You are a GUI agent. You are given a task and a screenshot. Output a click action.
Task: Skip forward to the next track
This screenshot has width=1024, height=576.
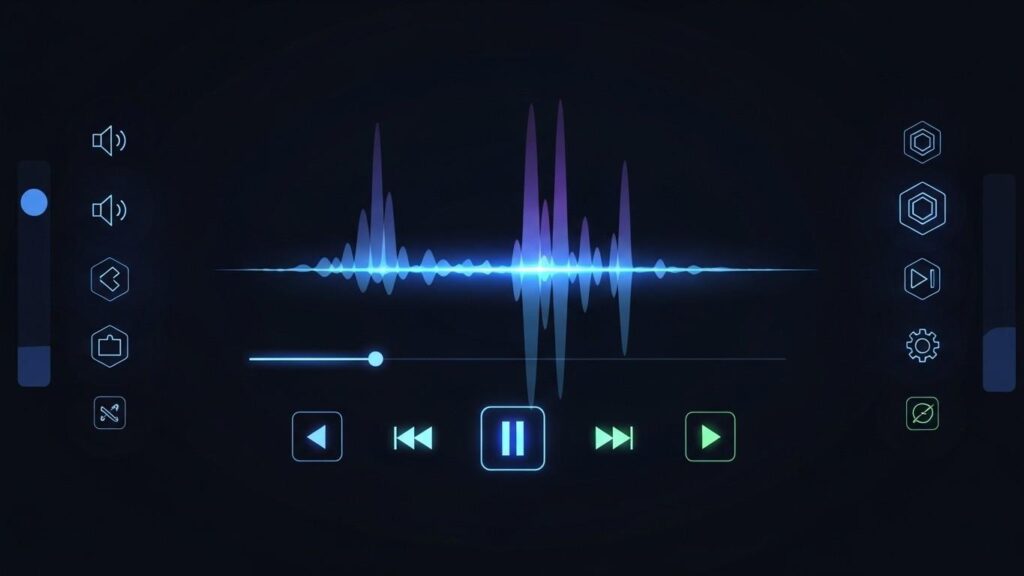pos(614,438)
